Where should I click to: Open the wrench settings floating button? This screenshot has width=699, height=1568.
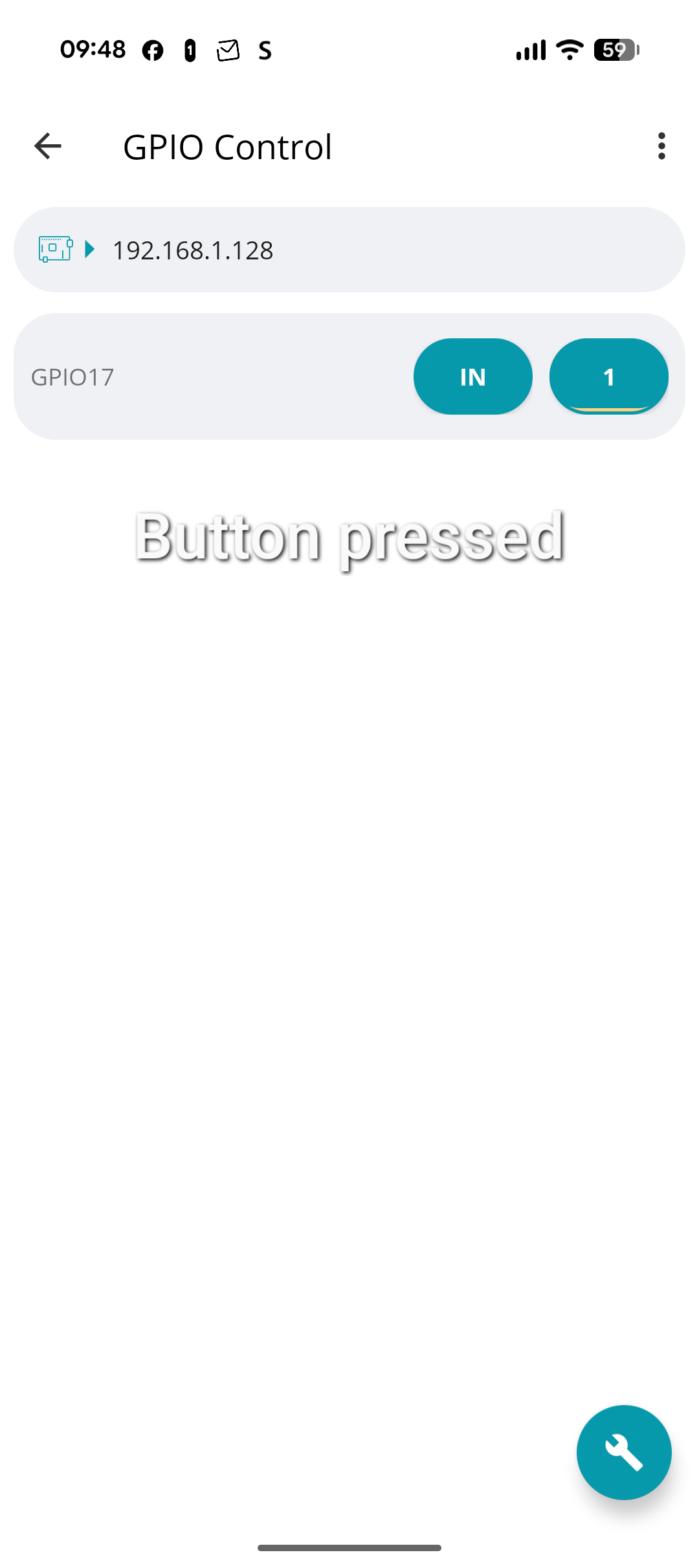tap(623, 1452)
